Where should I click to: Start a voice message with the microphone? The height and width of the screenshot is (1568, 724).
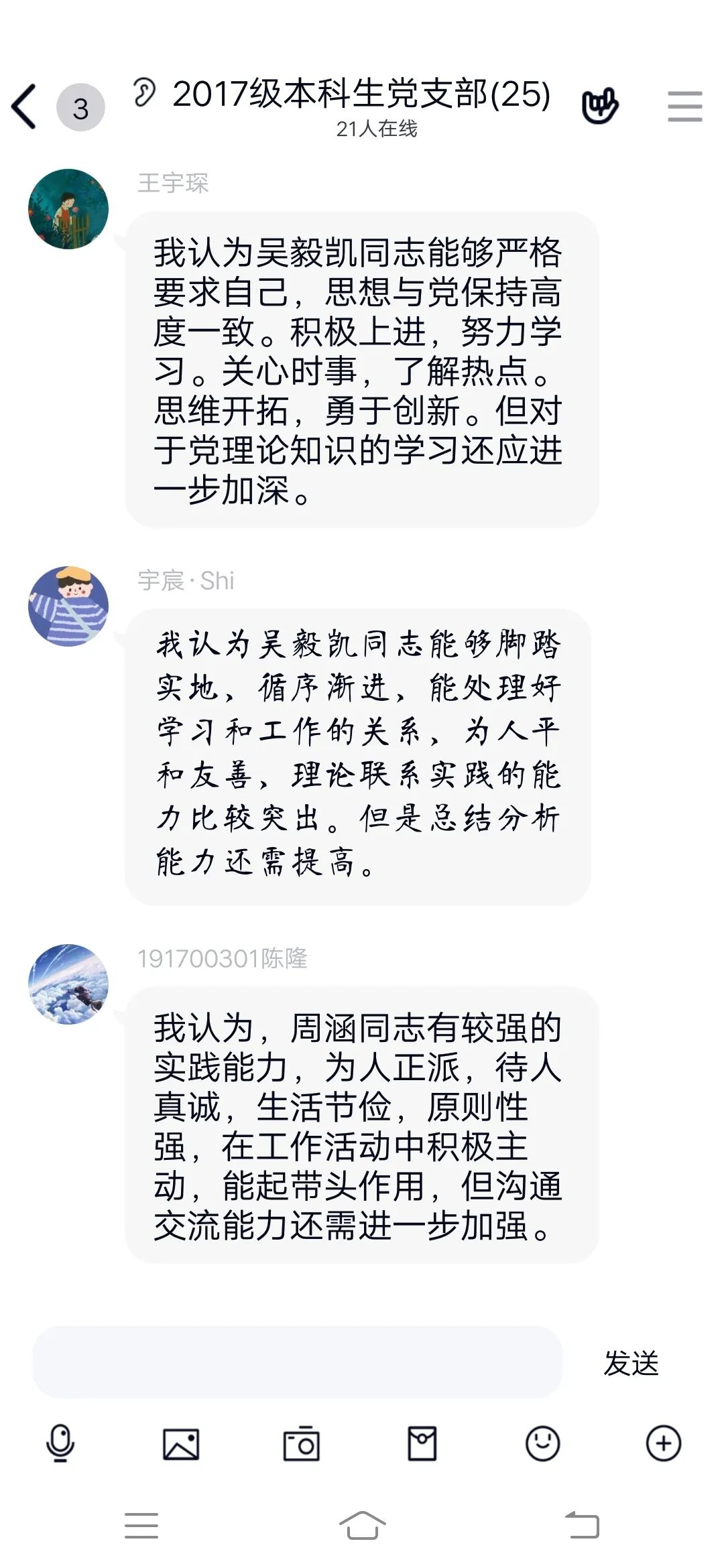click(60, 1443)
